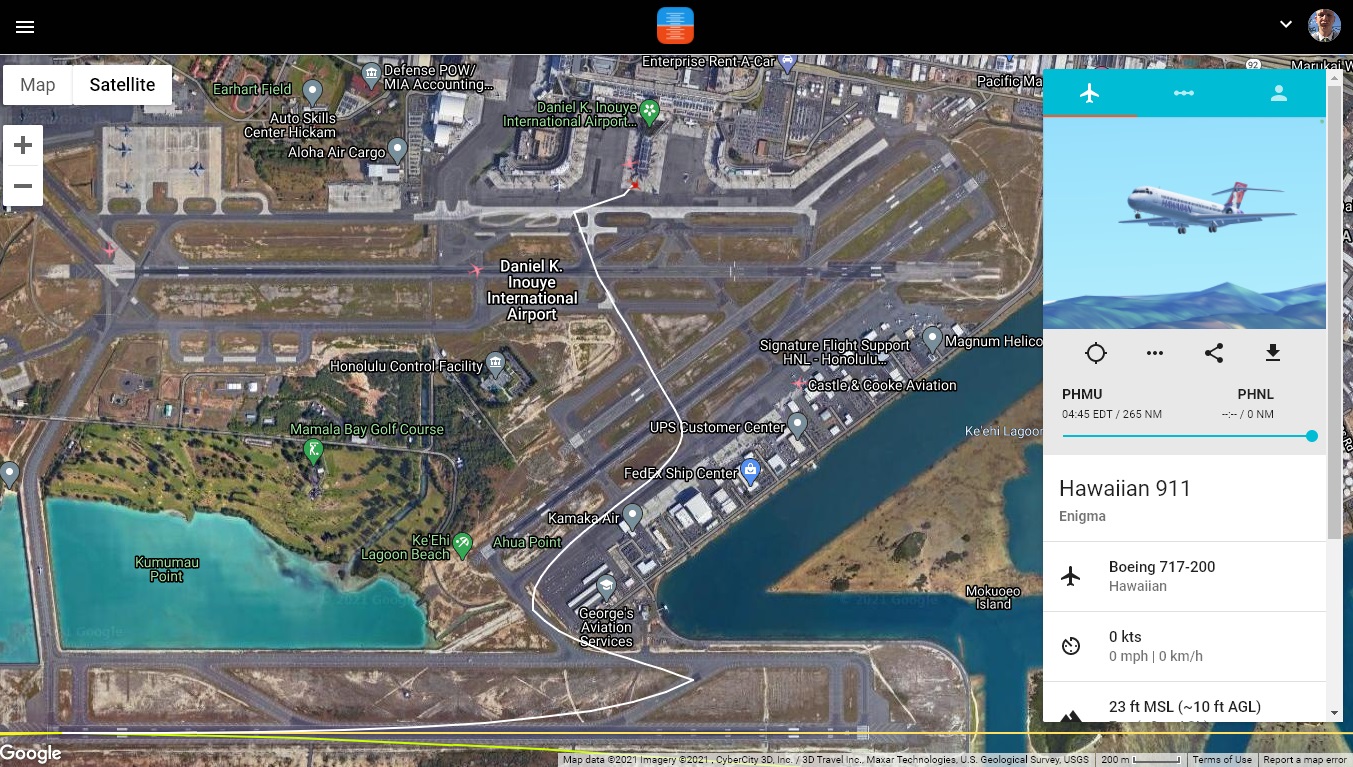Open the user profile avatar
1353x767 pixels.
[1324, 26]
